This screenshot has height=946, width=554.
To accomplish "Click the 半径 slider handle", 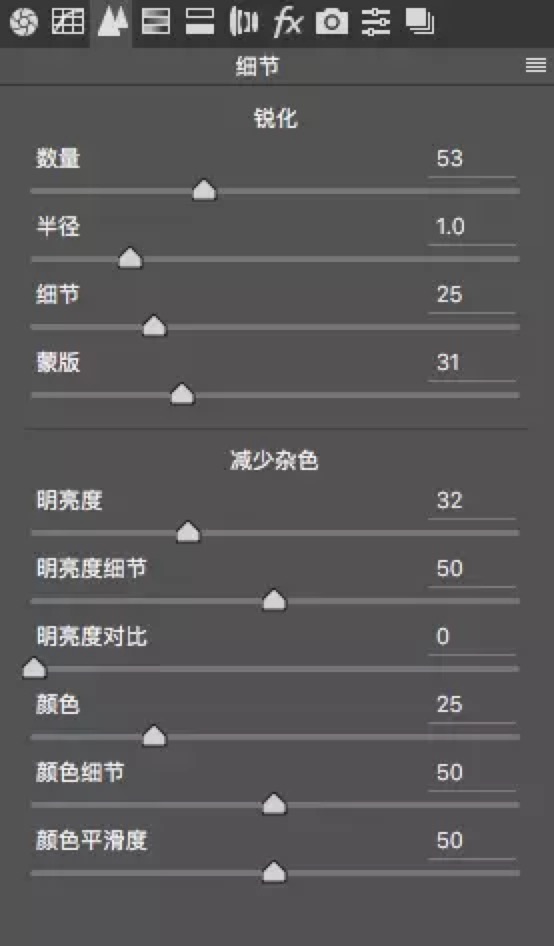I will (130, 258).
